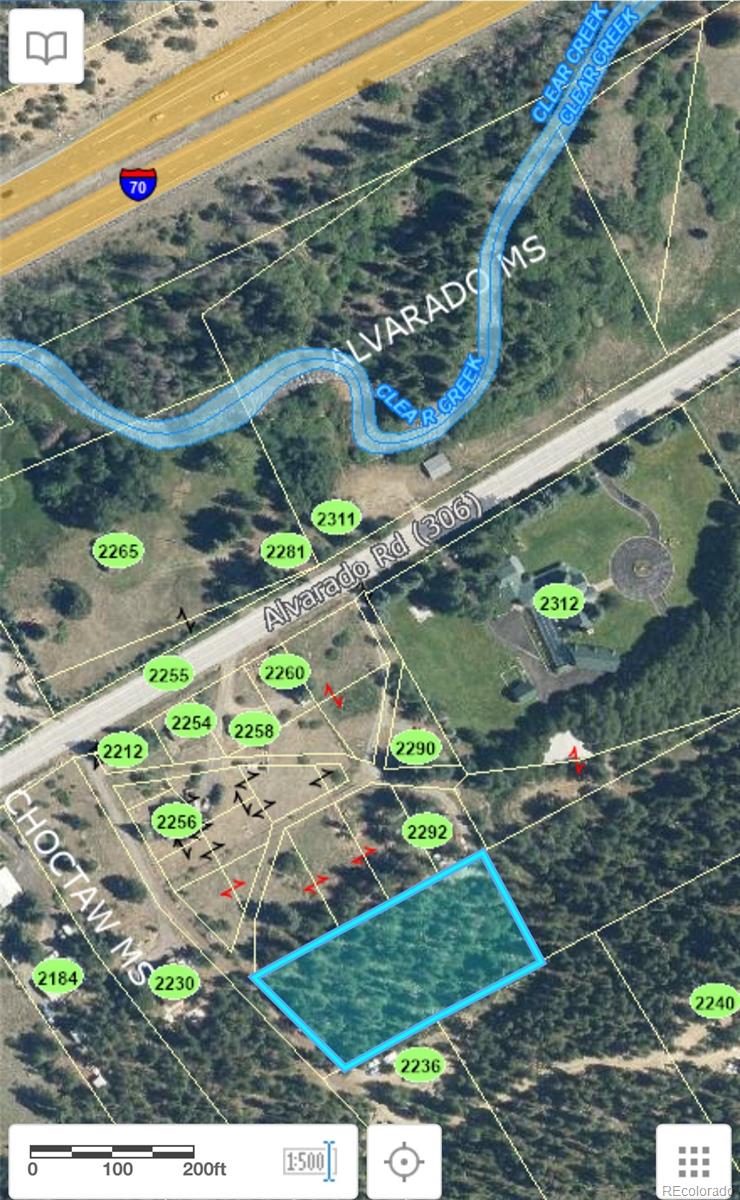Open the 1:500 map scale selector
Screen dimensions: 740x1200
tap(309, 1162)
